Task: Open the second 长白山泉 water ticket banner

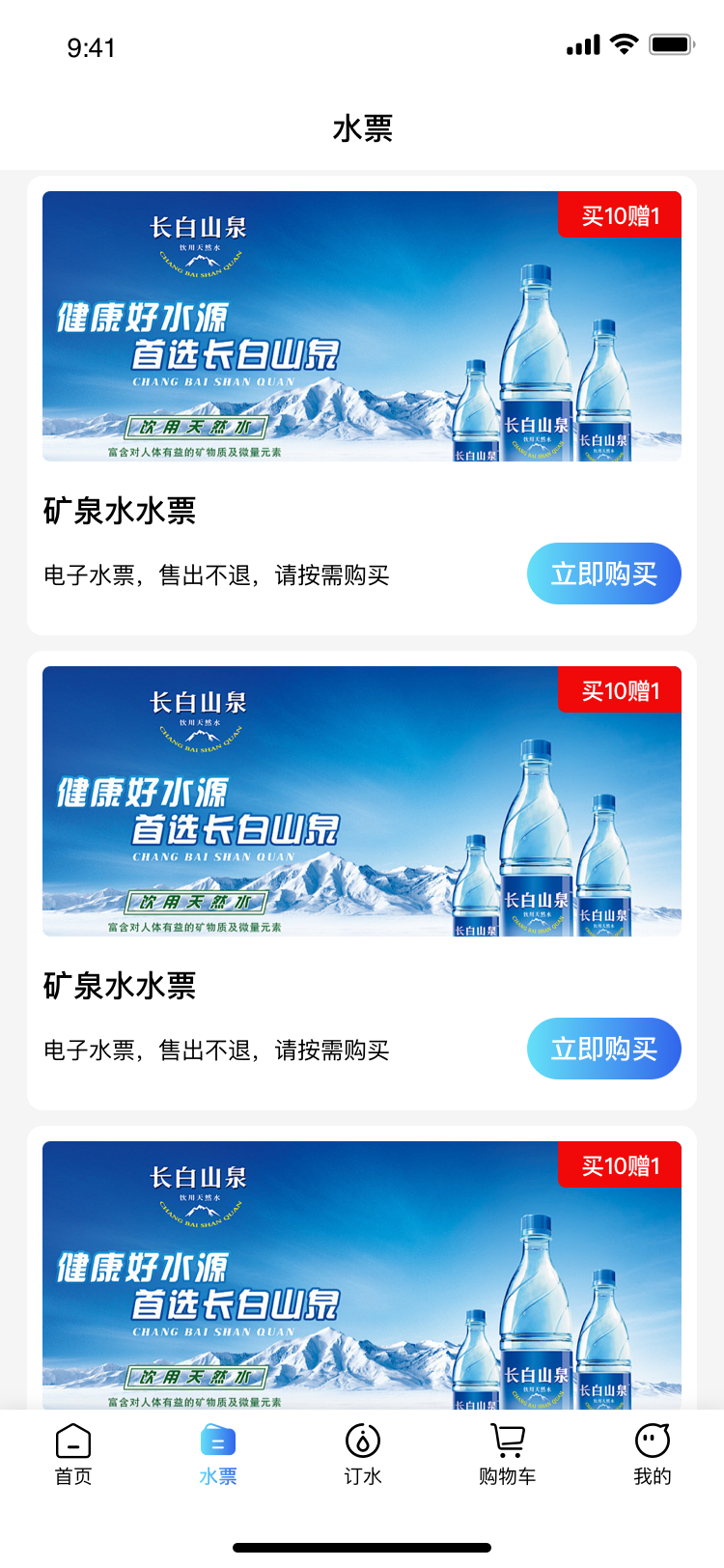Action: tap(362, 801)
